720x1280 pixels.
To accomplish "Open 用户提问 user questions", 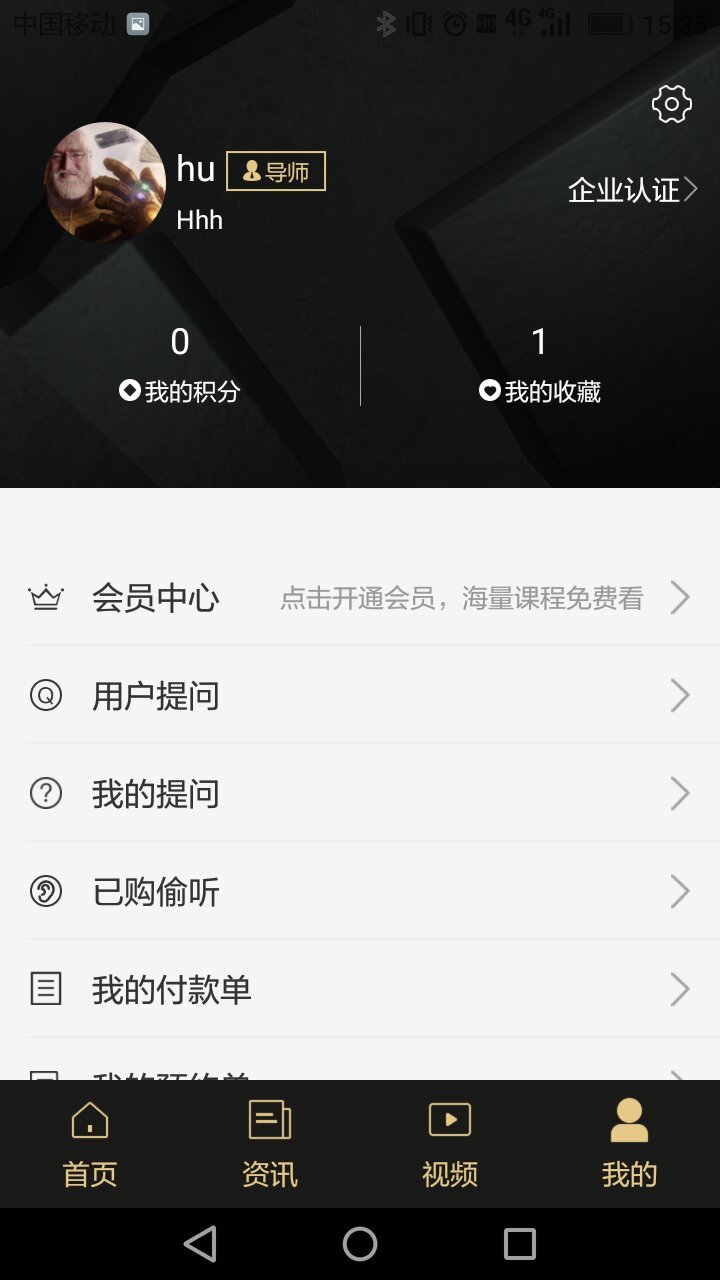I will pyautogui.click(x=360, y=696).
